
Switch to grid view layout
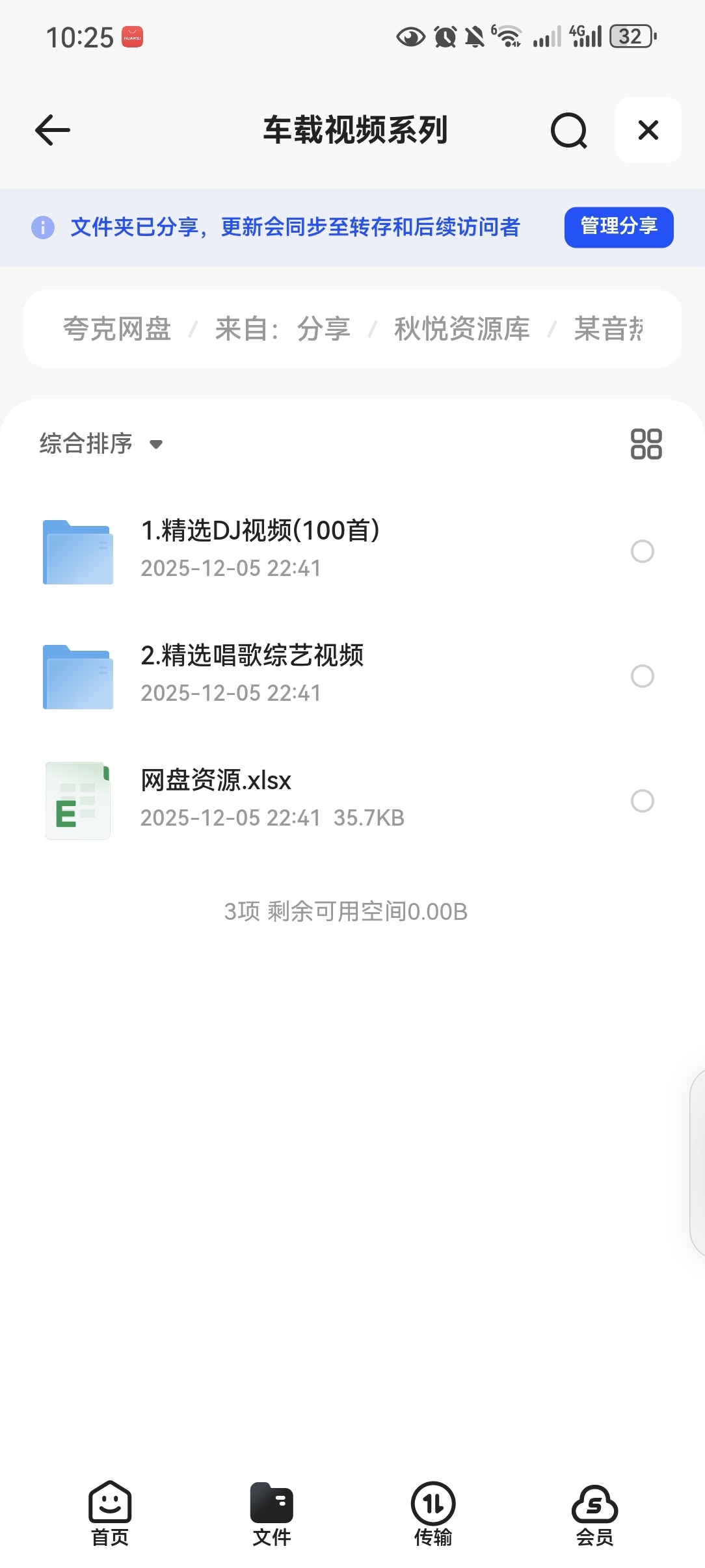[x=646, y=444]
